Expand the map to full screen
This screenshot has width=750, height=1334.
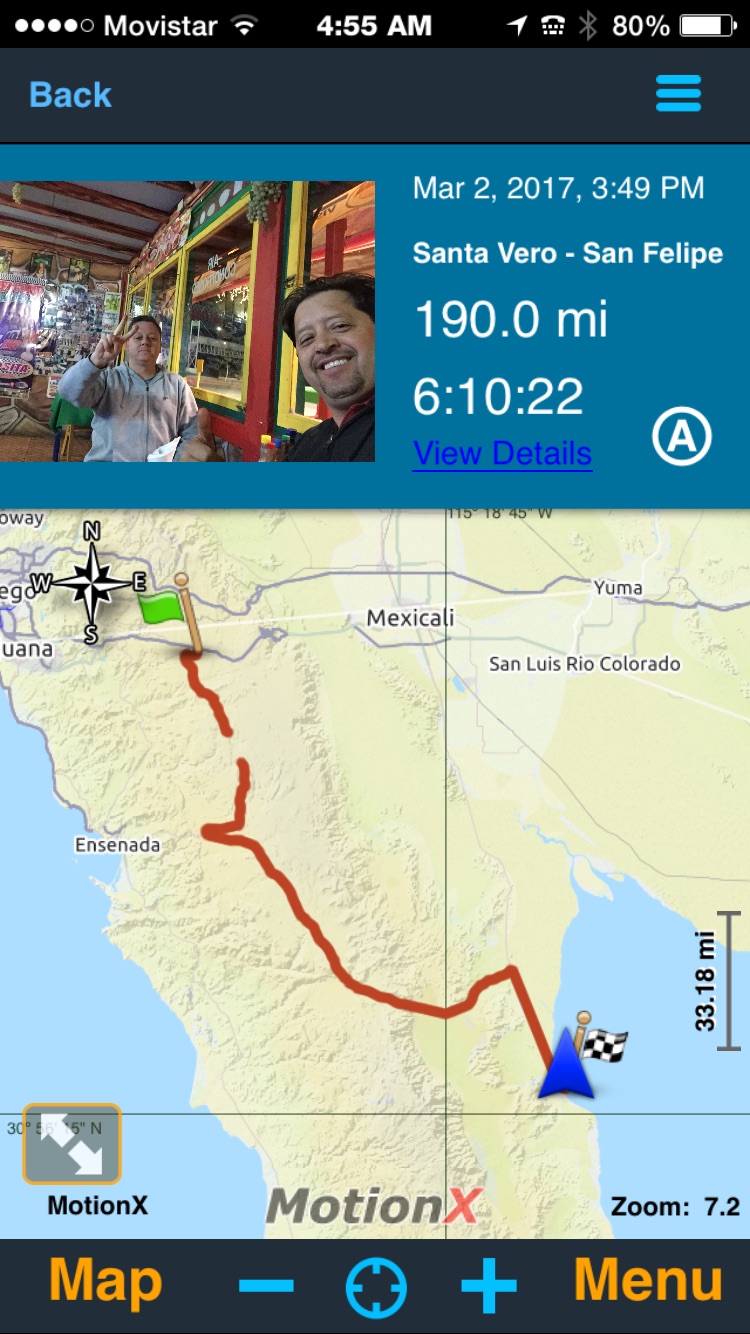point(72,1144)
